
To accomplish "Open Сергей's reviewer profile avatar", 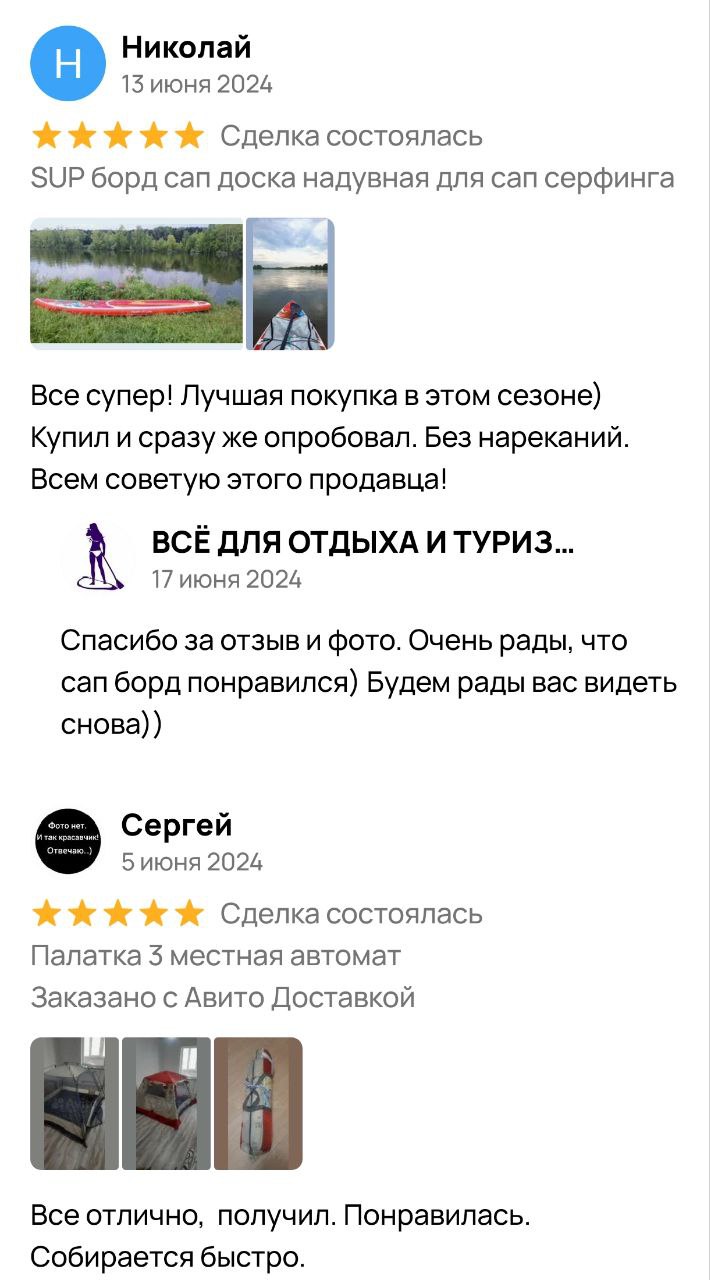I will pyautogui.click(x=67, y=842).
